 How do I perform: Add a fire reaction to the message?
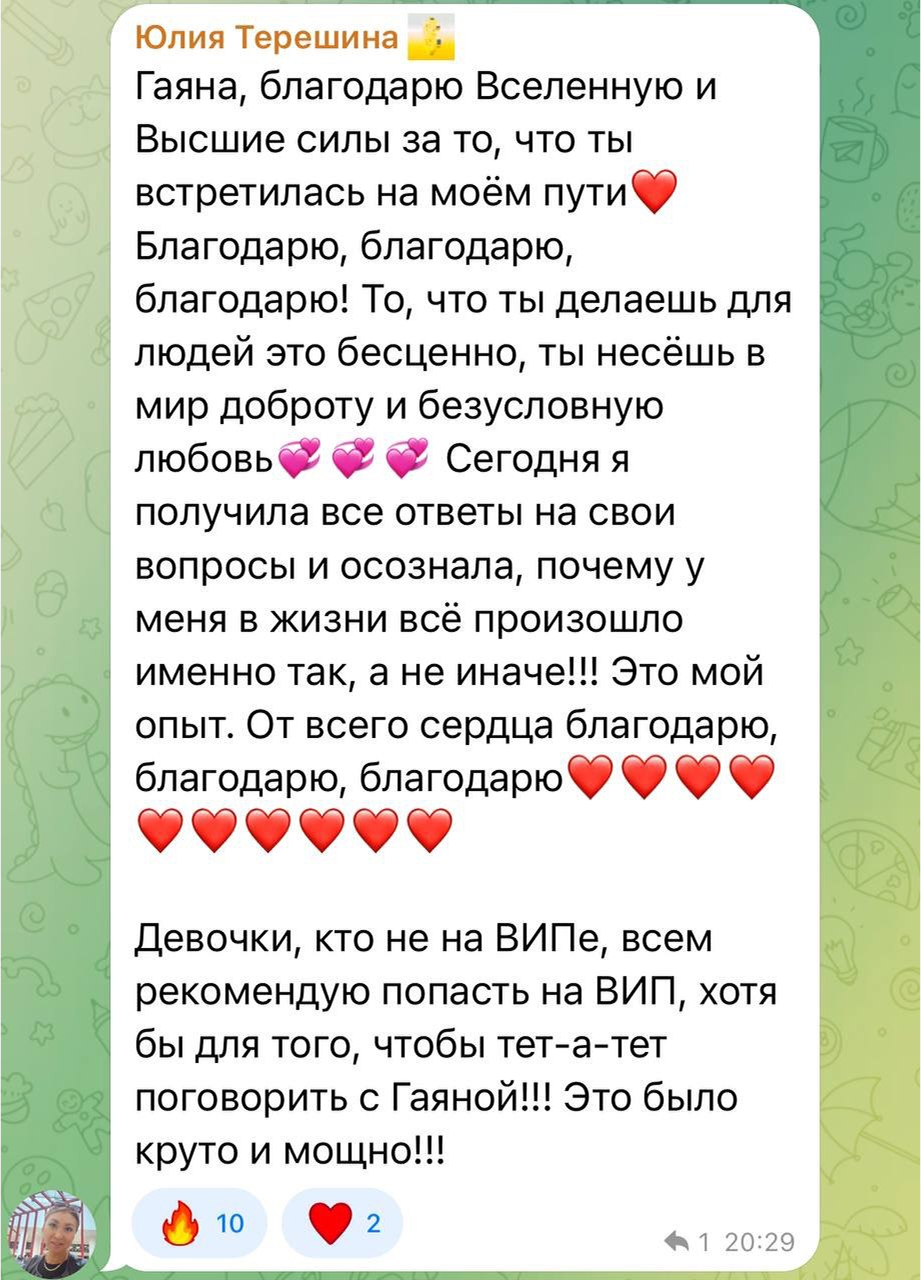199,1222
